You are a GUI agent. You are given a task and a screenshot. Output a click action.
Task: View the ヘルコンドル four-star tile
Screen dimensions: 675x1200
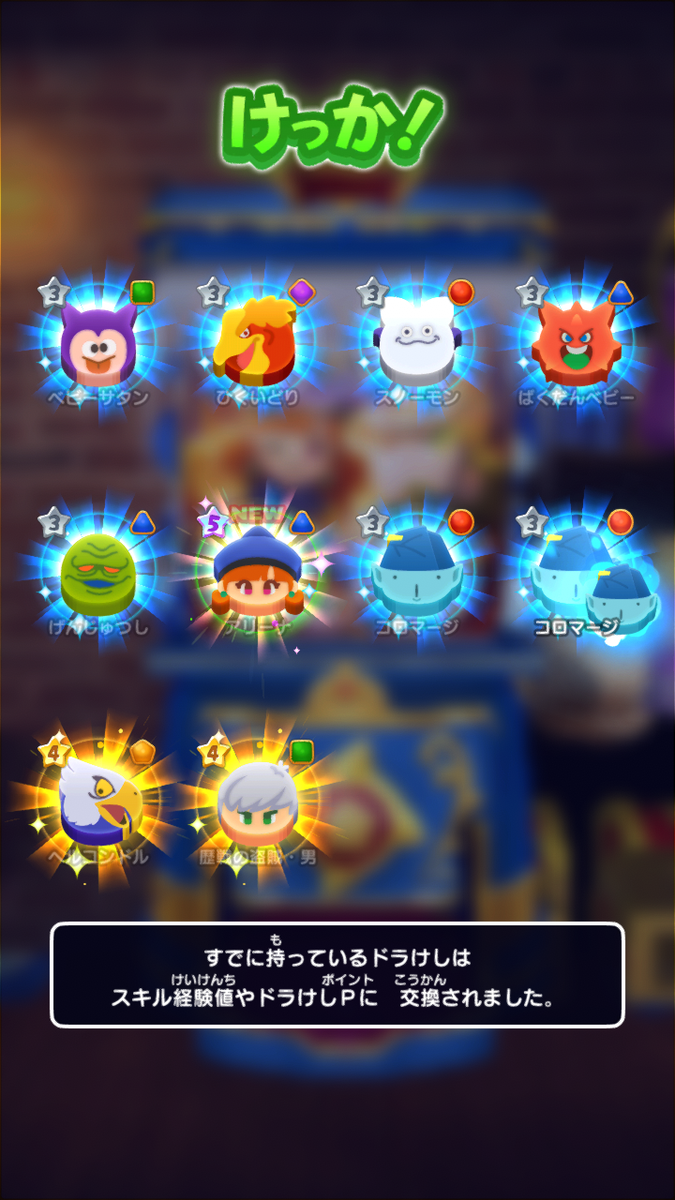[x=97, y=805]
